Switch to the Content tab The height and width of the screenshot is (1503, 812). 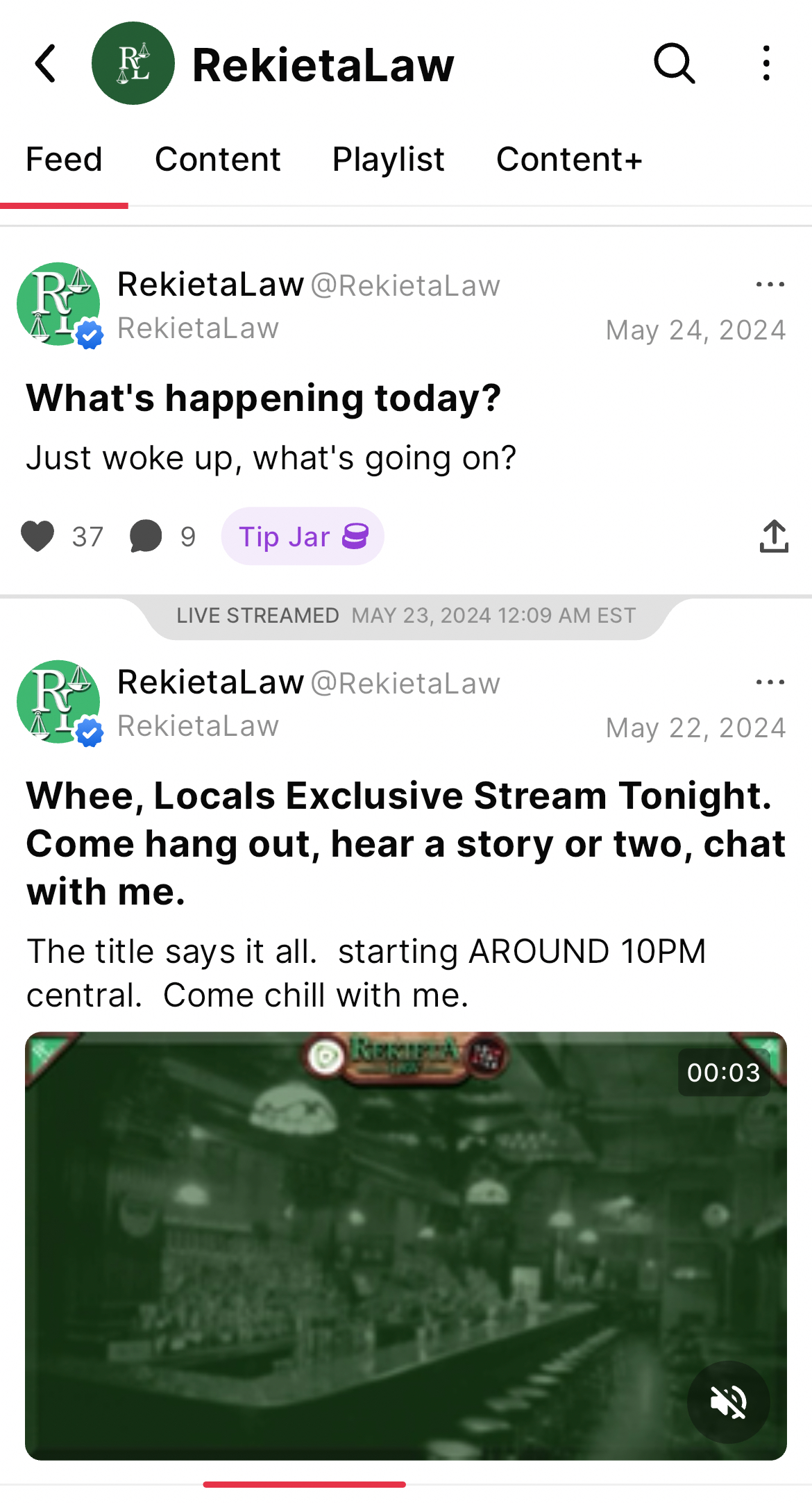coord(217,160)
